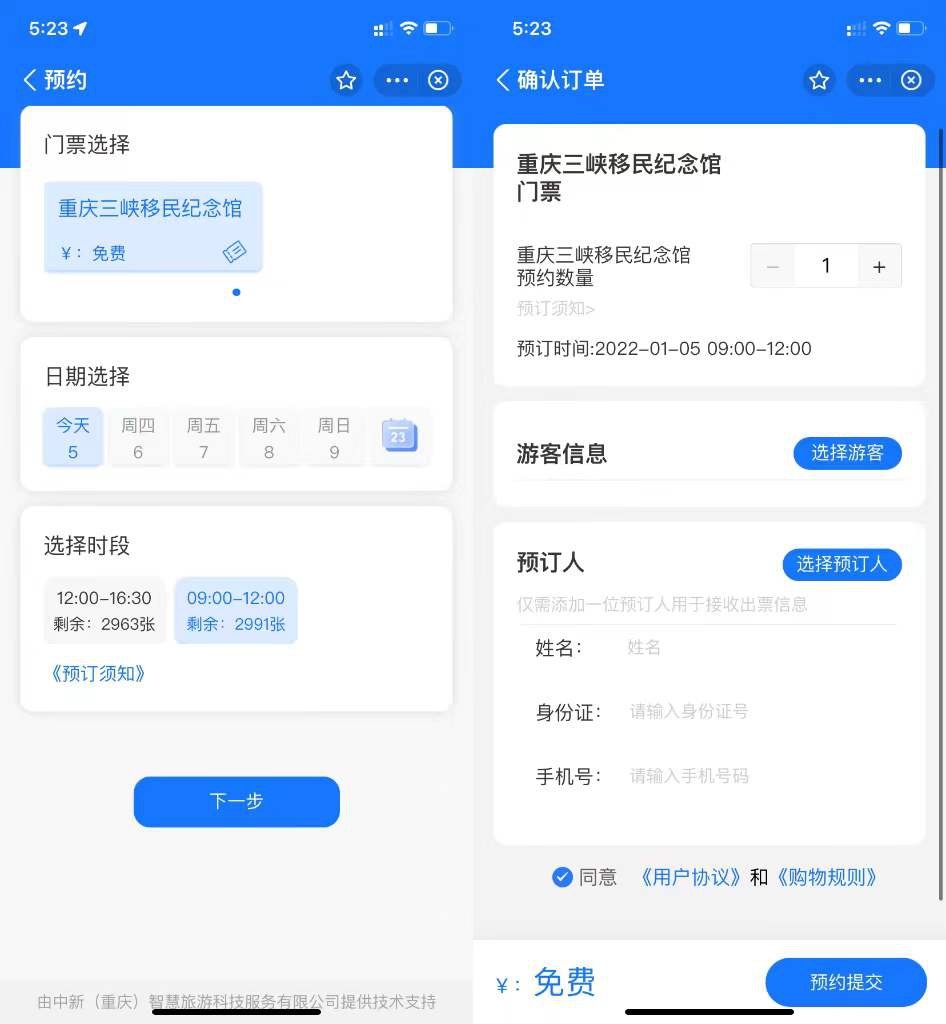This screenshot has width=946, height=1024.
Task: Select the 09:00–12:00 time slot
Action: 236,610
